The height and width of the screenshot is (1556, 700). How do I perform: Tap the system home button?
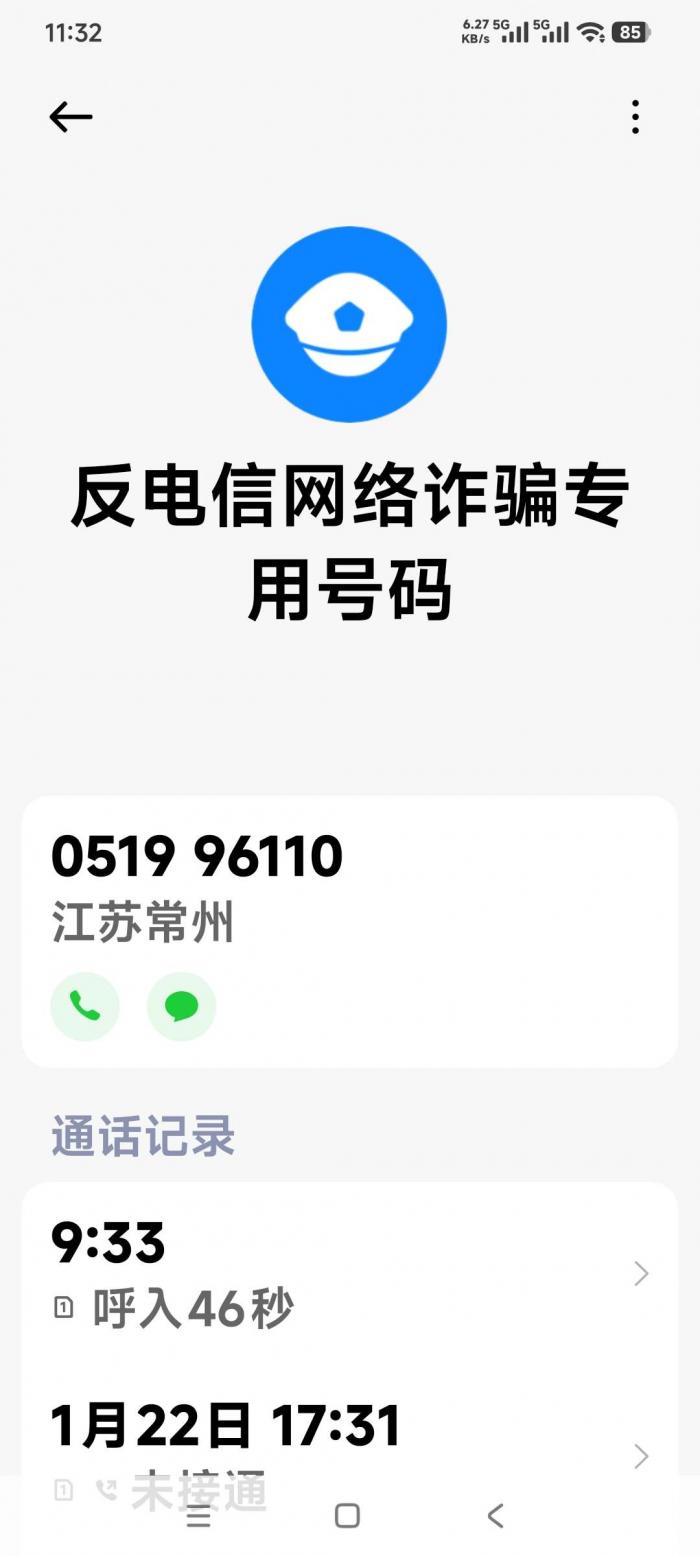[347, 1516]
